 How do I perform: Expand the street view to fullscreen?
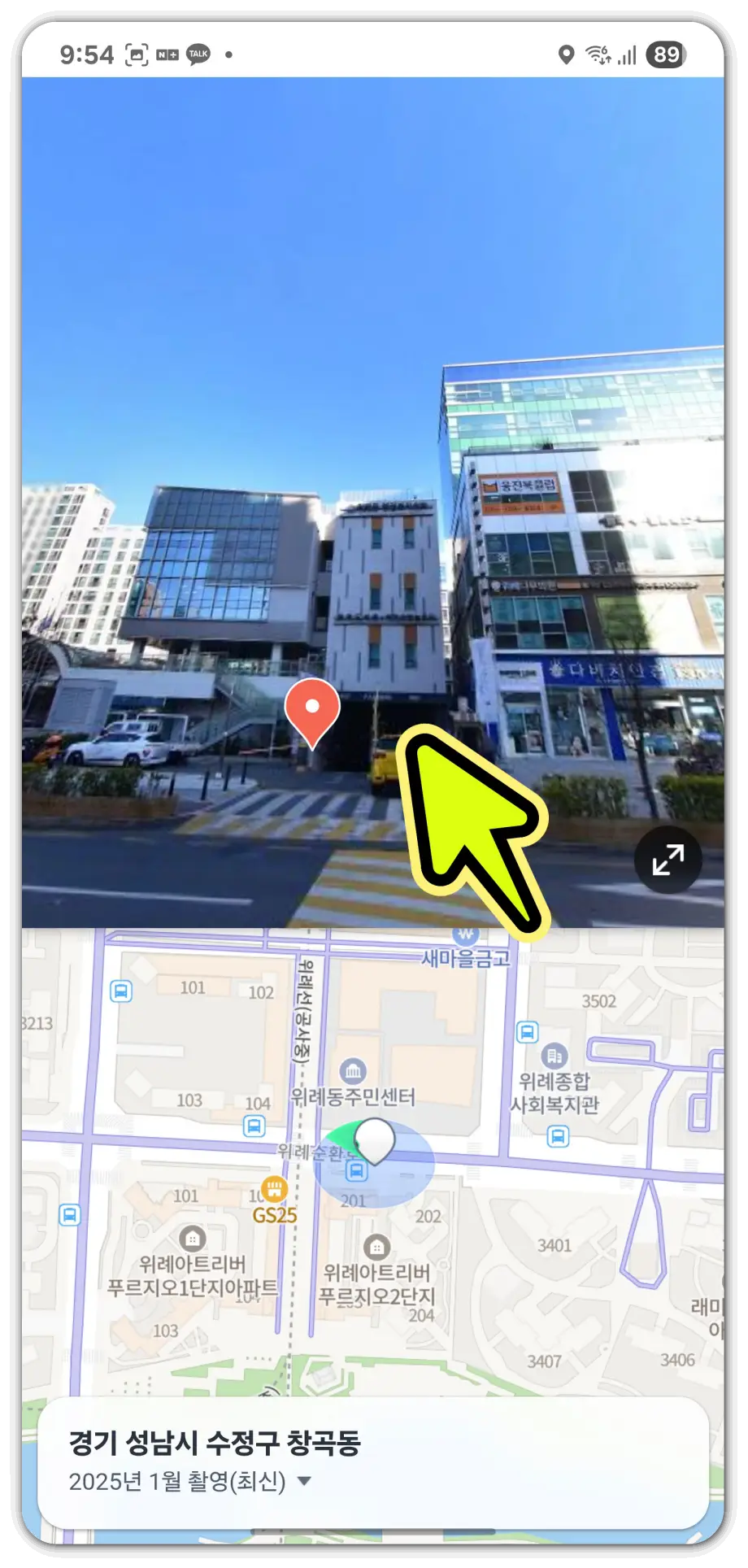[x=667, y=860]
